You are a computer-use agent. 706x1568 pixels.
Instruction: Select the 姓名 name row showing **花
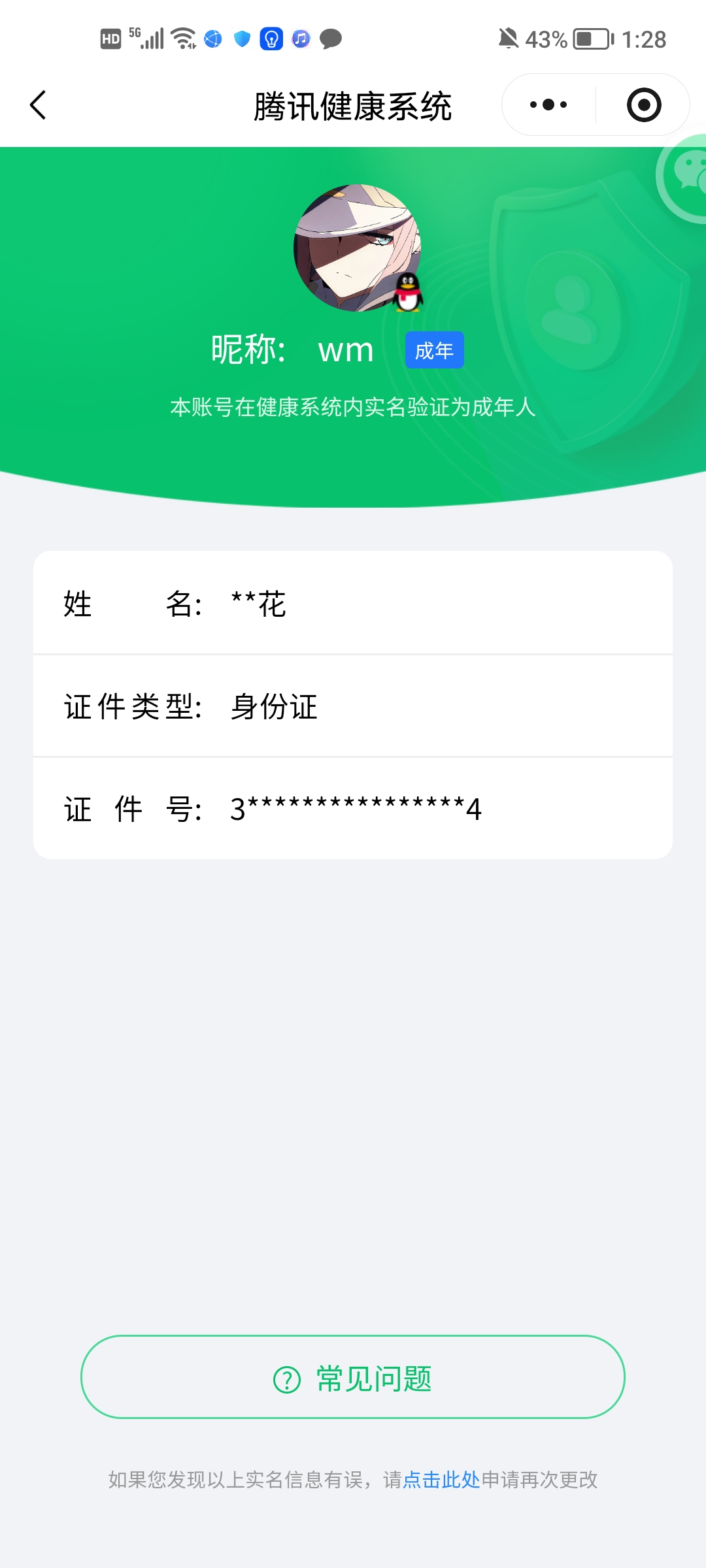pyautogui.click(x=353, y=605)
